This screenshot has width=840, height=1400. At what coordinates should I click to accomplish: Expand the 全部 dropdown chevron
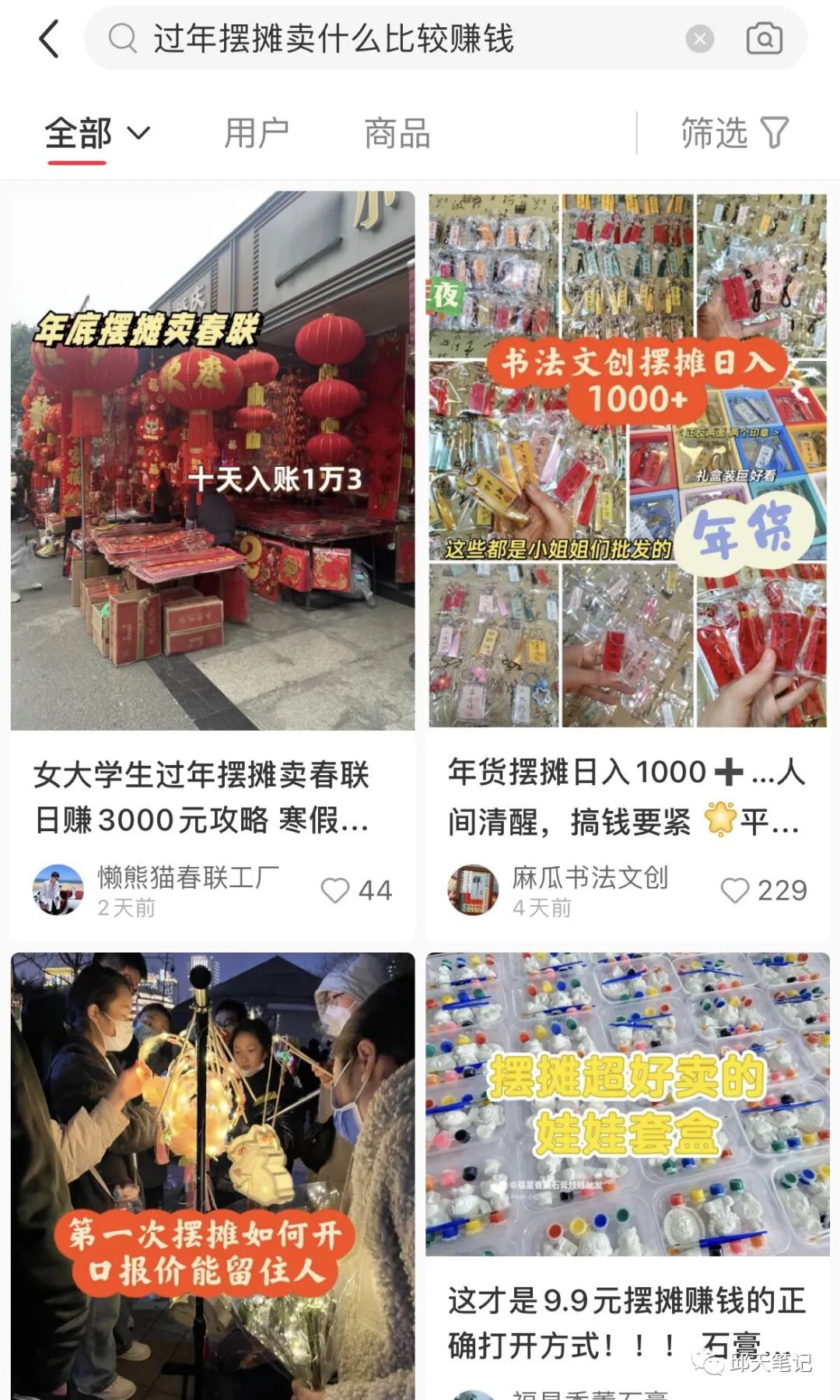click(138, 134)
